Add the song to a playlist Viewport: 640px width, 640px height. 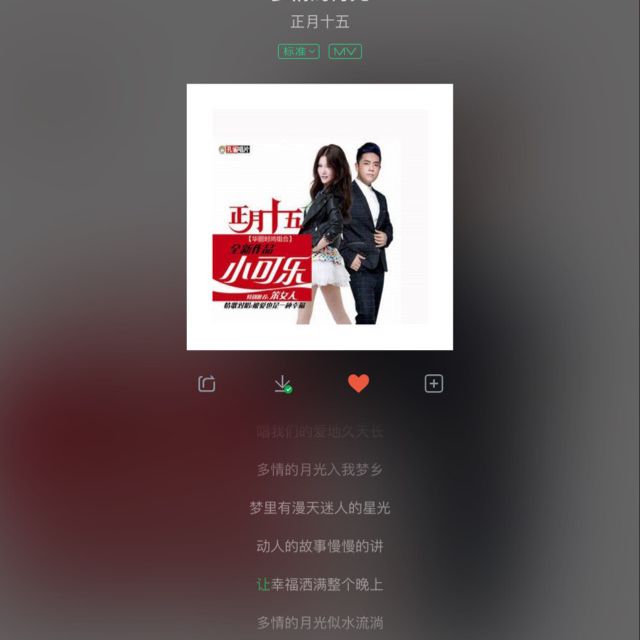434,384
